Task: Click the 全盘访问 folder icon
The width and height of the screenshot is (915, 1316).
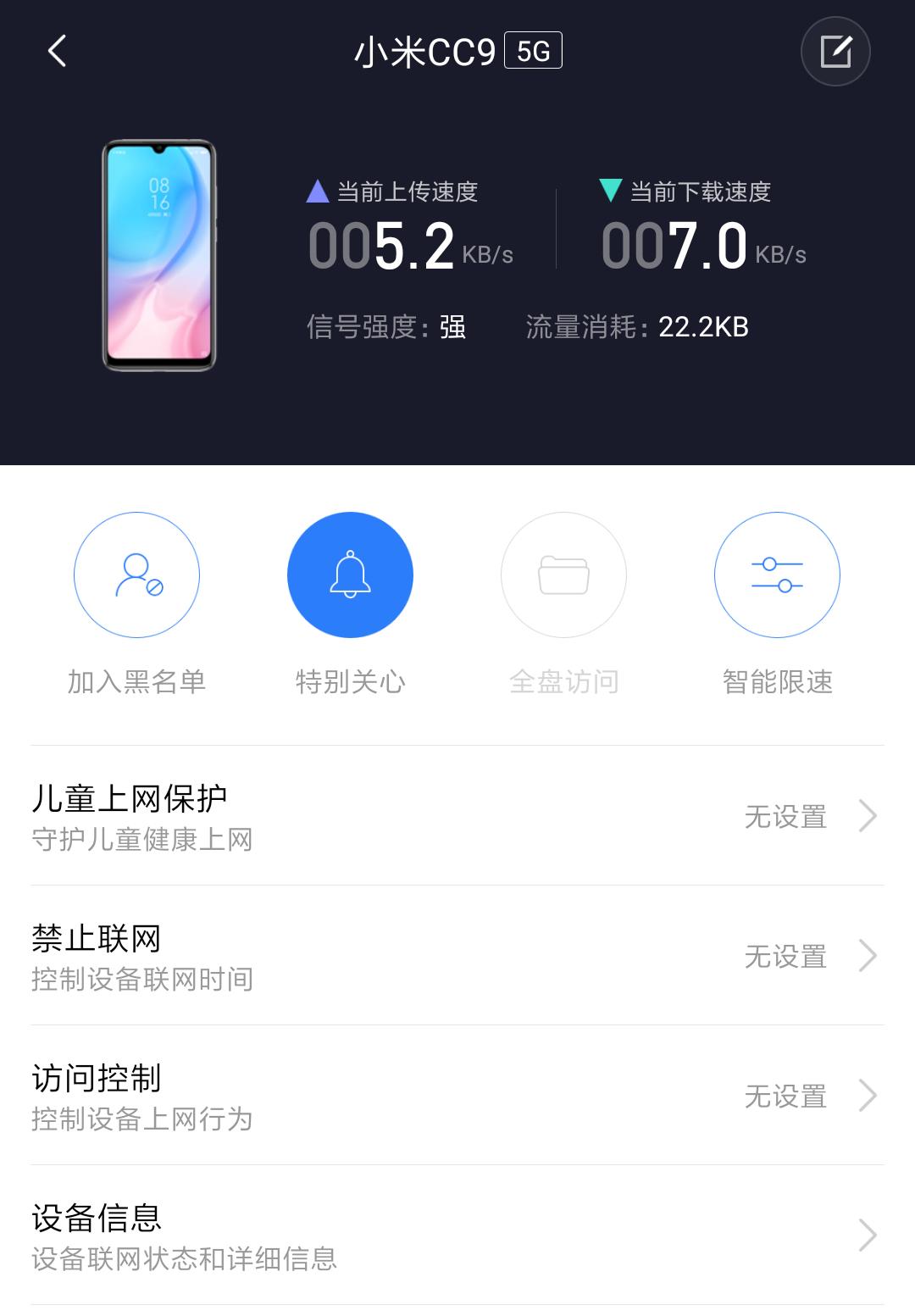Action: (563, 575)
